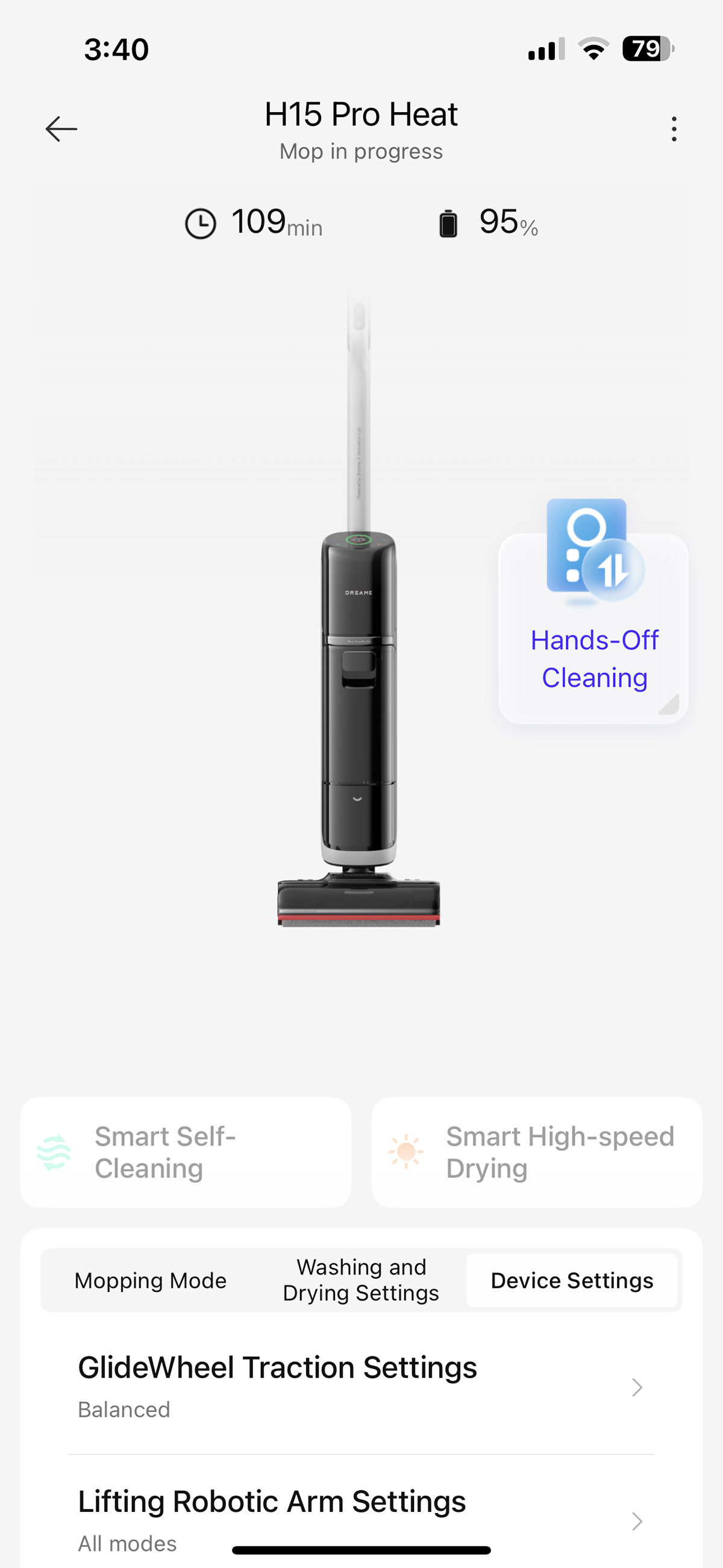Viewport: 723px width, 1568px height.
Task: Open GlideWheel Traction Settings
Action: [361, 1387]
